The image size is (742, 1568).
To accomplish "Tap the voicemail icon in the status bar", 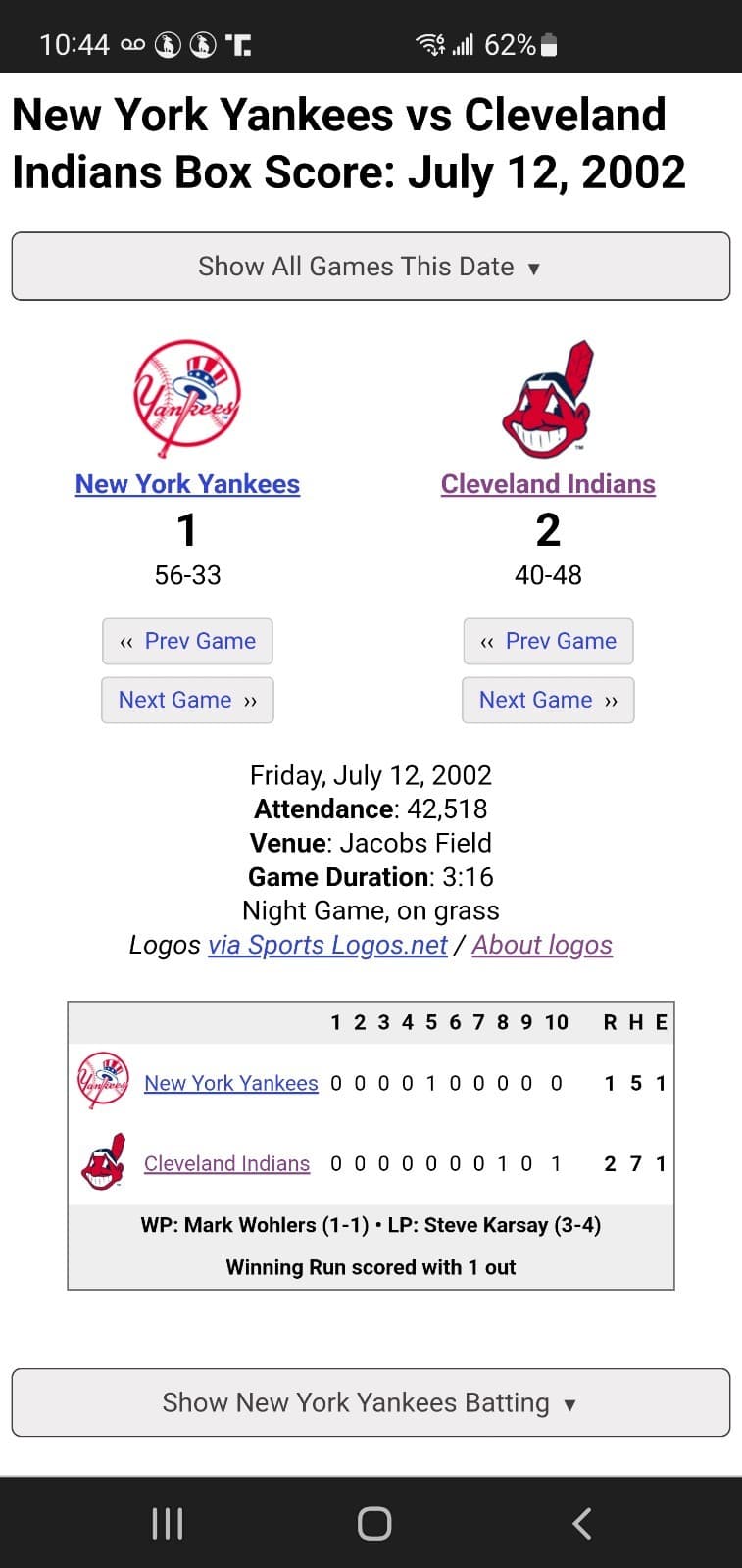I will point(132,43).
